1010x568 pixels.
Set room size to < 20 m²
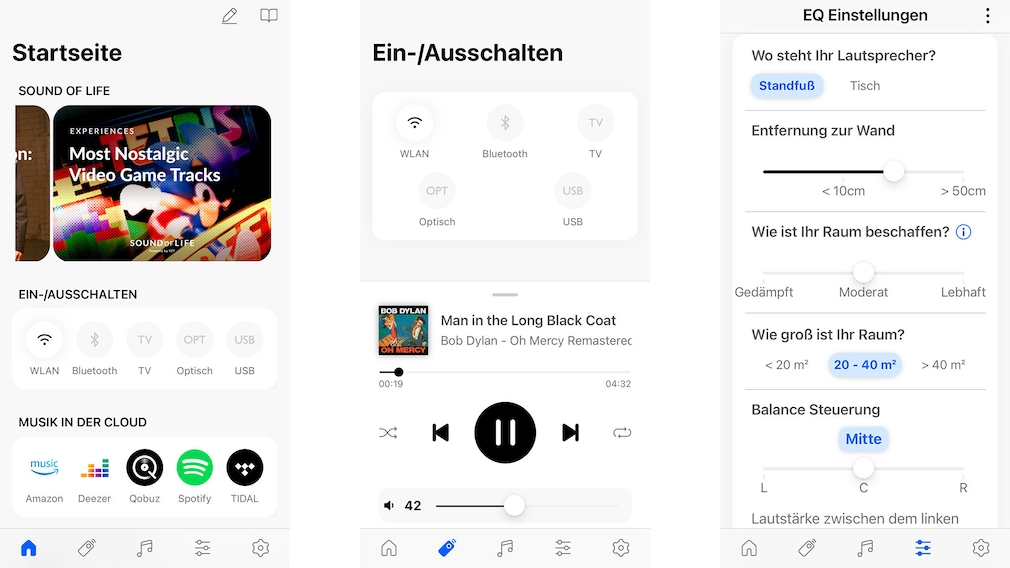787,365
